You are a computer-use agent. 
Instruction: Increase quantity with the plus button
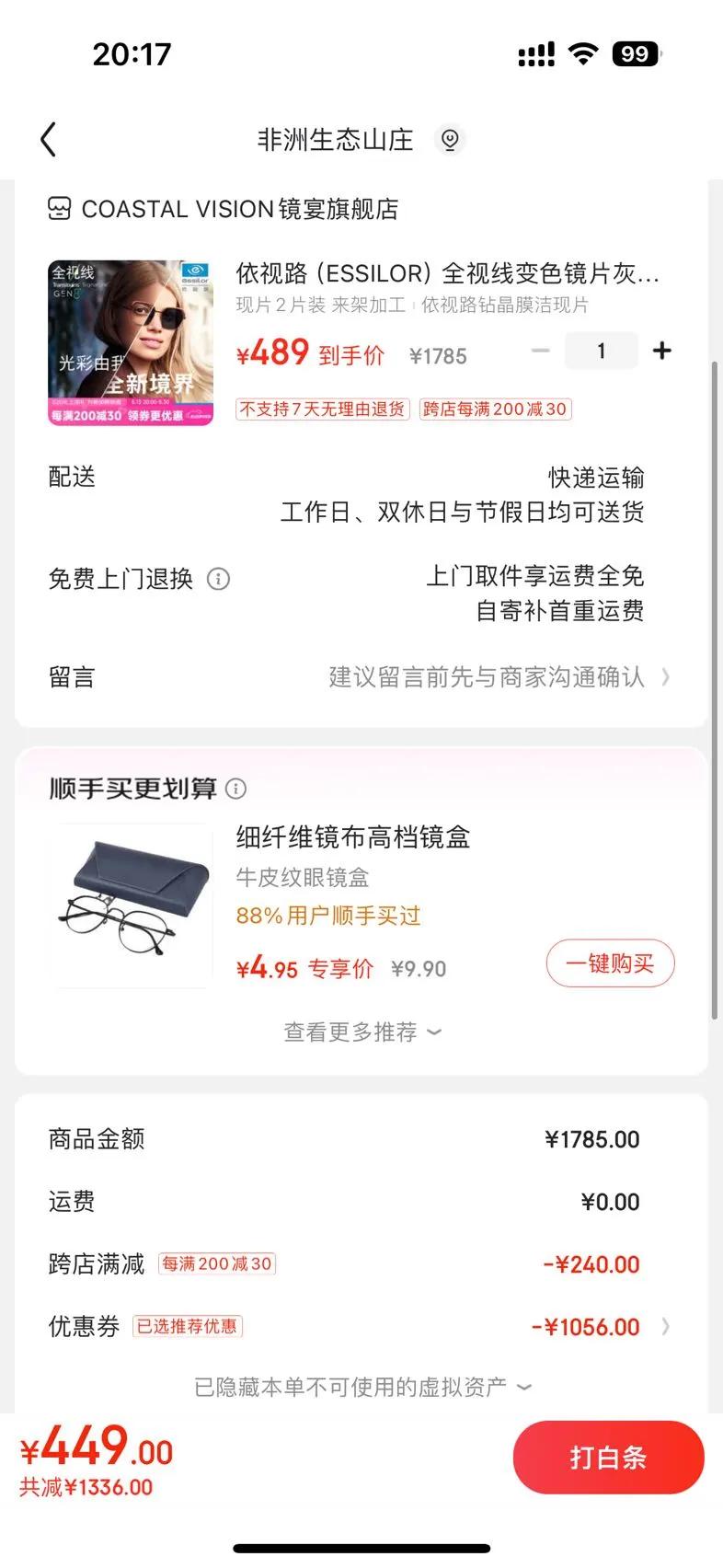click(661, 351)
